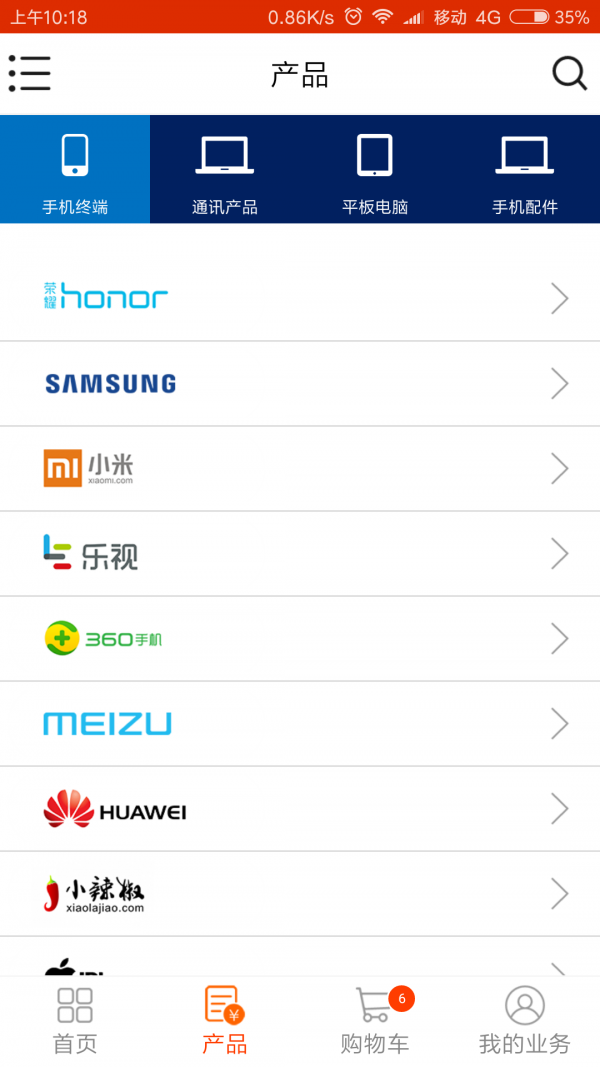Open the Honor brand row
This screenshot has height=1067, width=600.
300,298
